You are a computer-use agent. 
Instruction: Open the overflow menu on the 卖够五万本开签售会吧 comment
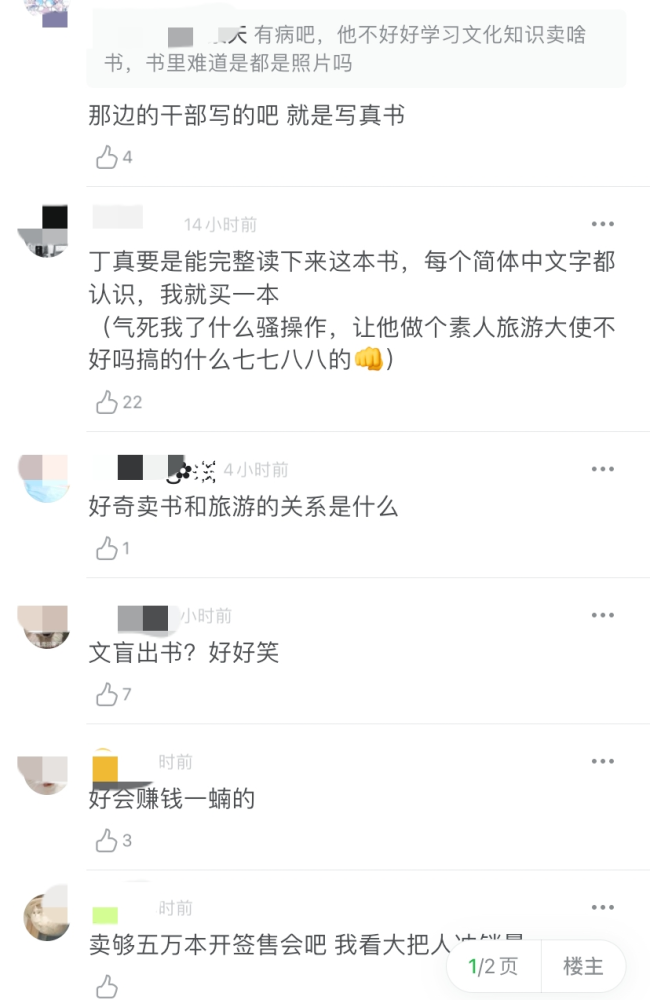tap(602, 907)
